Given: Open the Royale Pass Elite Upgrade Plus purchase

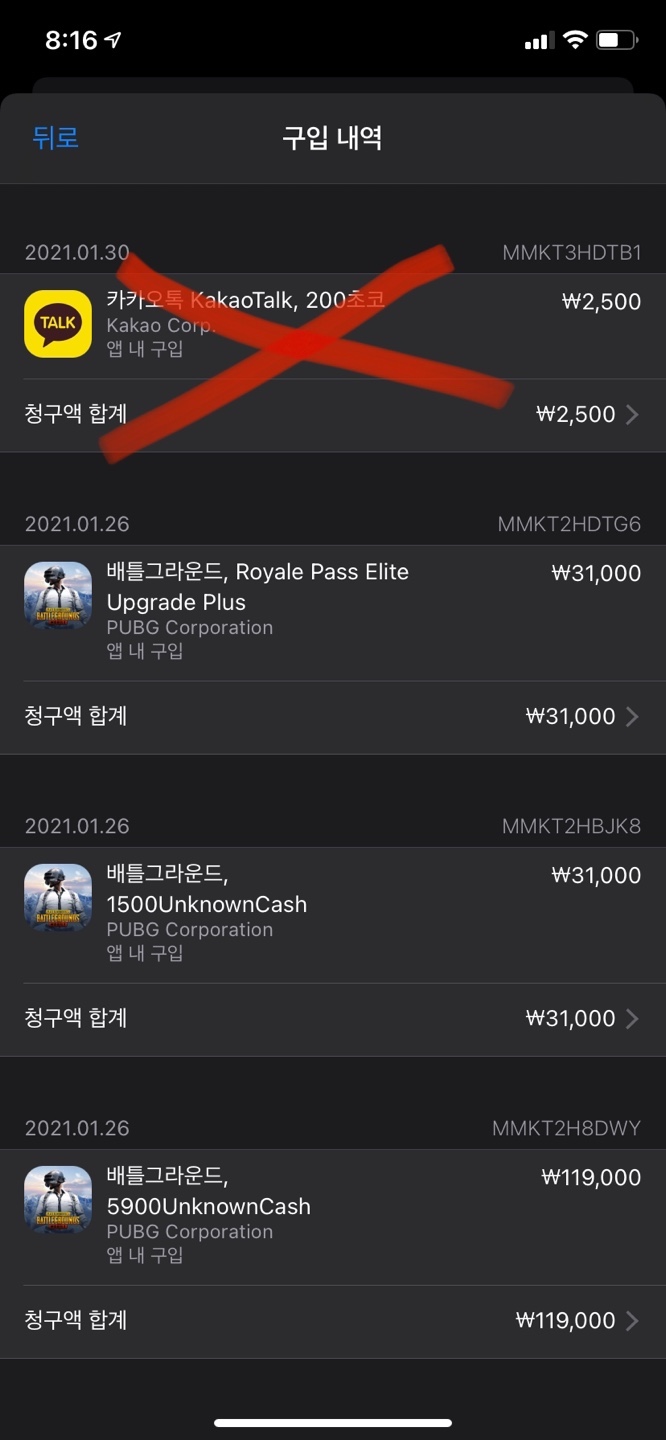Looking at the screenshot, I should (332, 612).
